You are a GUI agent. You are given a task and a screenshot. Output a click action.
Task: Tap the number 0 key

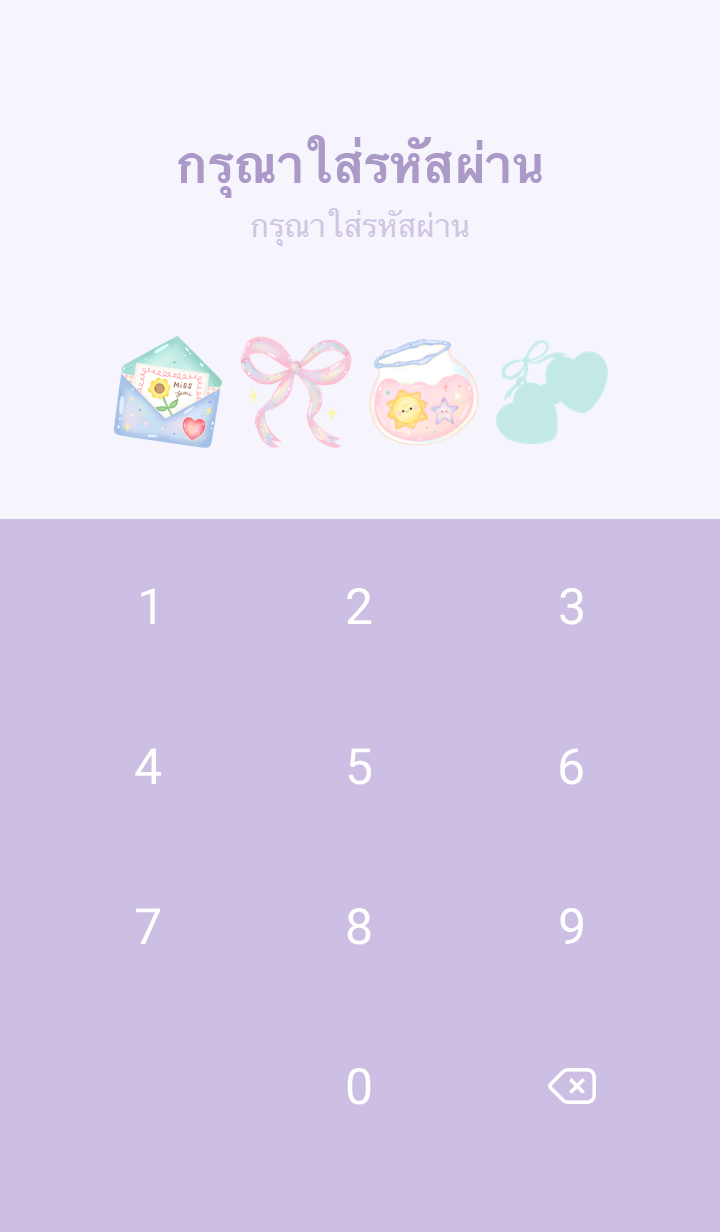tap(359, 1087)
